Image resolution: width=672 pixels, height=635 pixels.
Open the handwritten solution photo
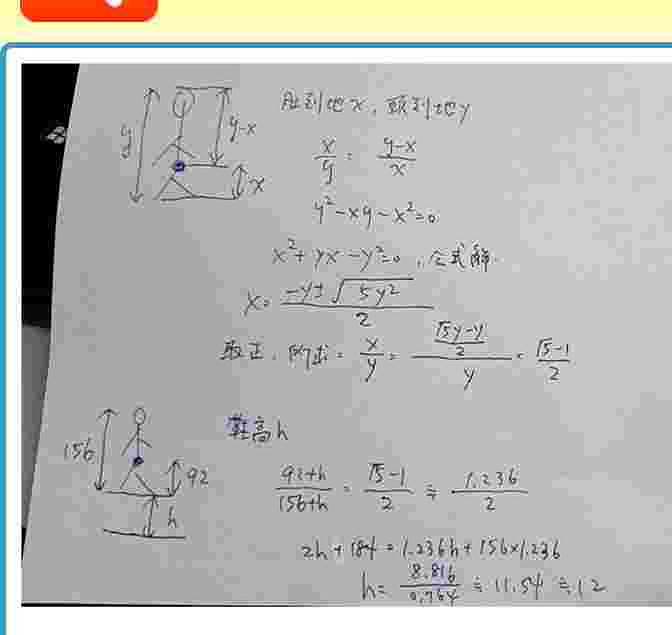tap(346, 334)
